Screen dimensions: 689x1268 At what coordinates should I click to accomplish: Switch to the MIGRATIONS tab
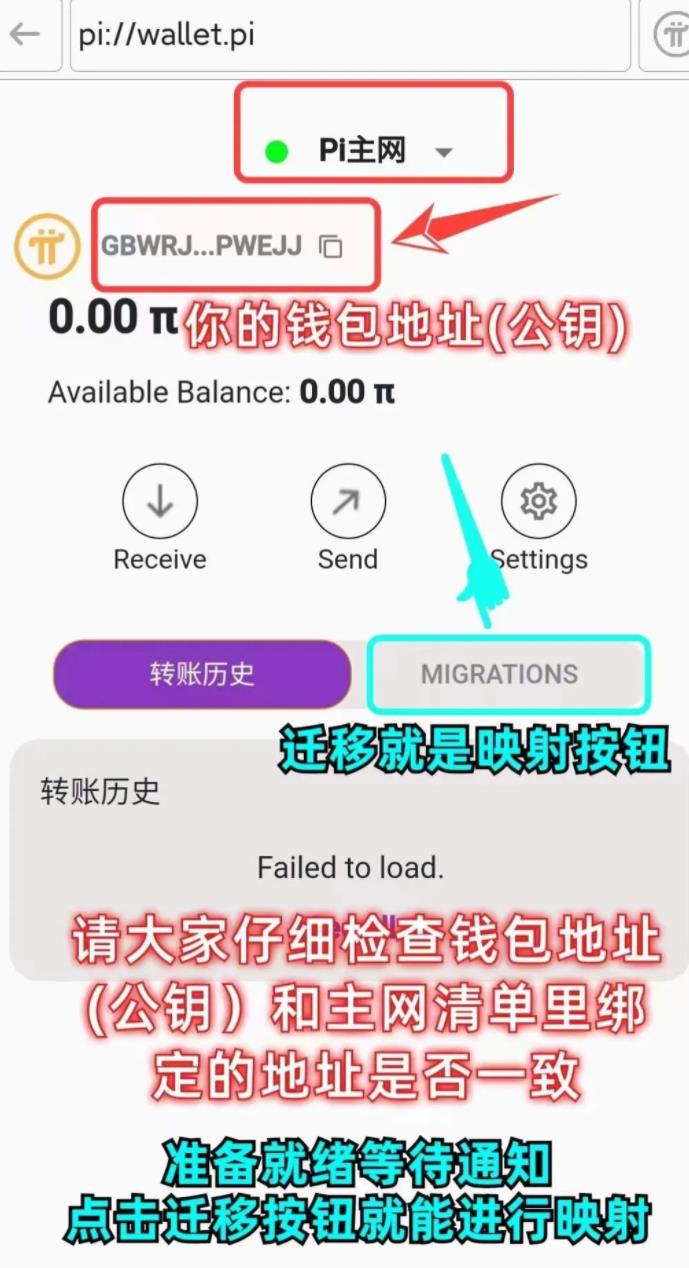500,674
